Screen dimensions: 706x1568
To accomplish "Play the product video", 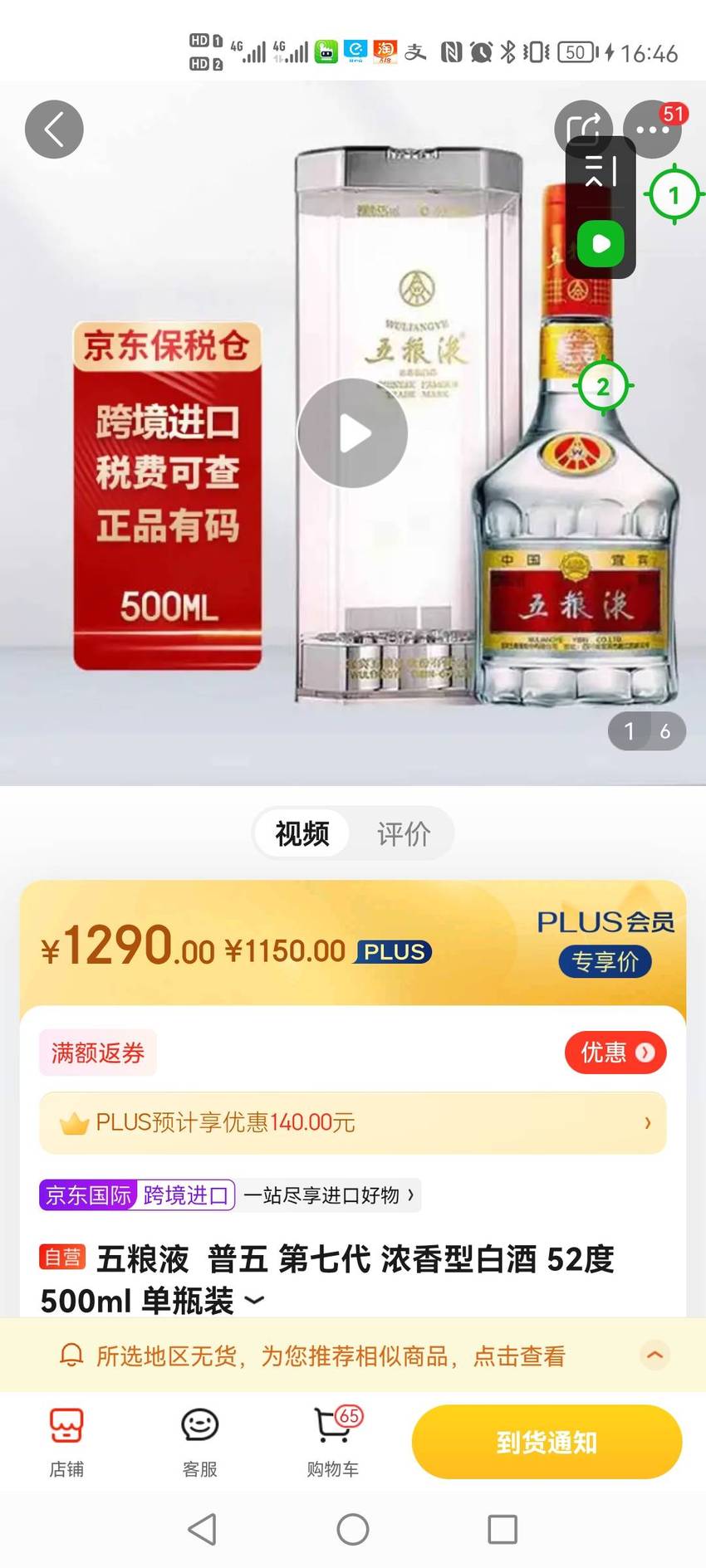I will [x=353, y=432].
